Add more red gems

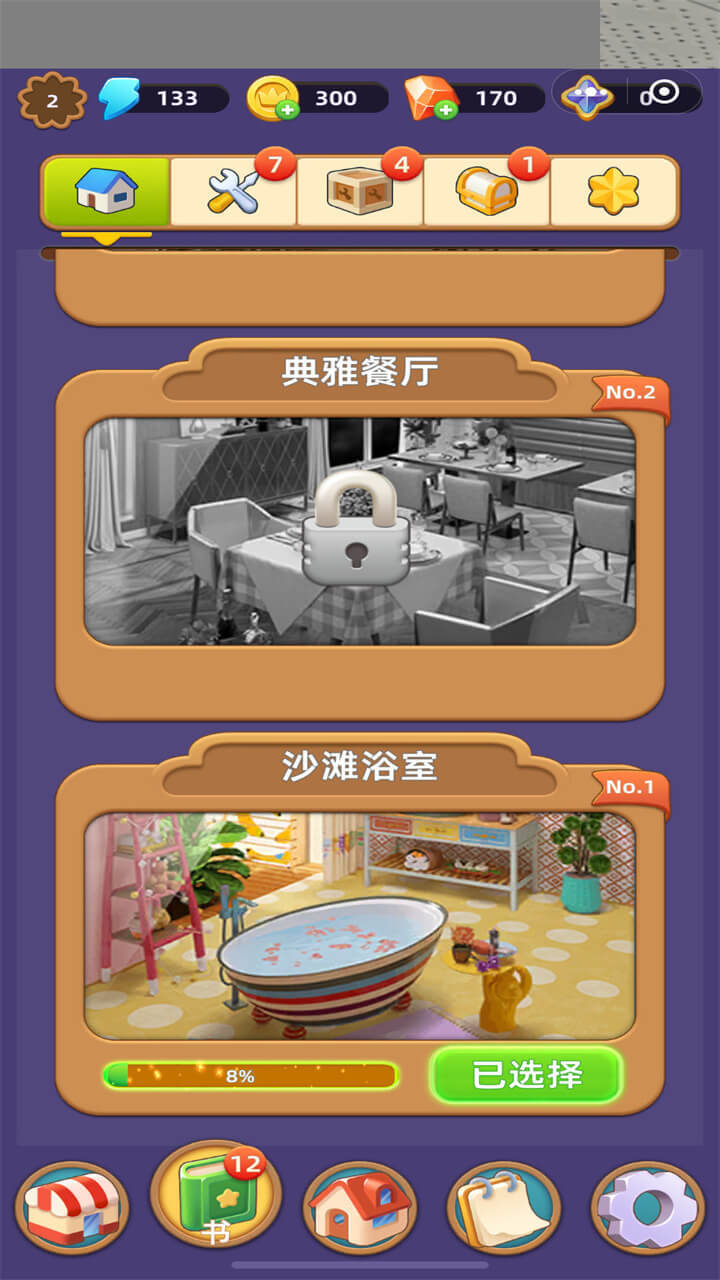447,110
